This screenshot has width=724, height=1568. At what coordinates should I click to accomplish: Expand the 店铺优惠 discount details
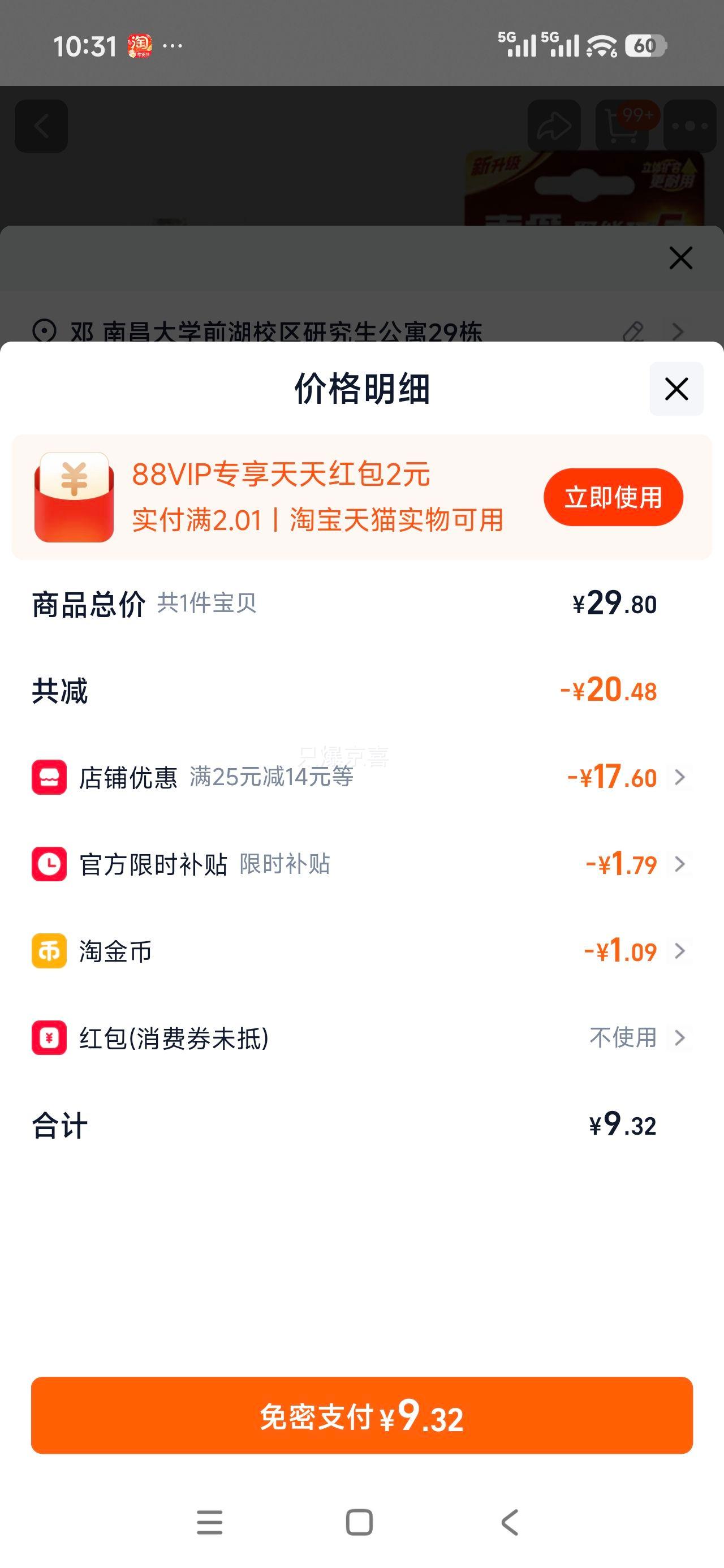click(681, 777)
